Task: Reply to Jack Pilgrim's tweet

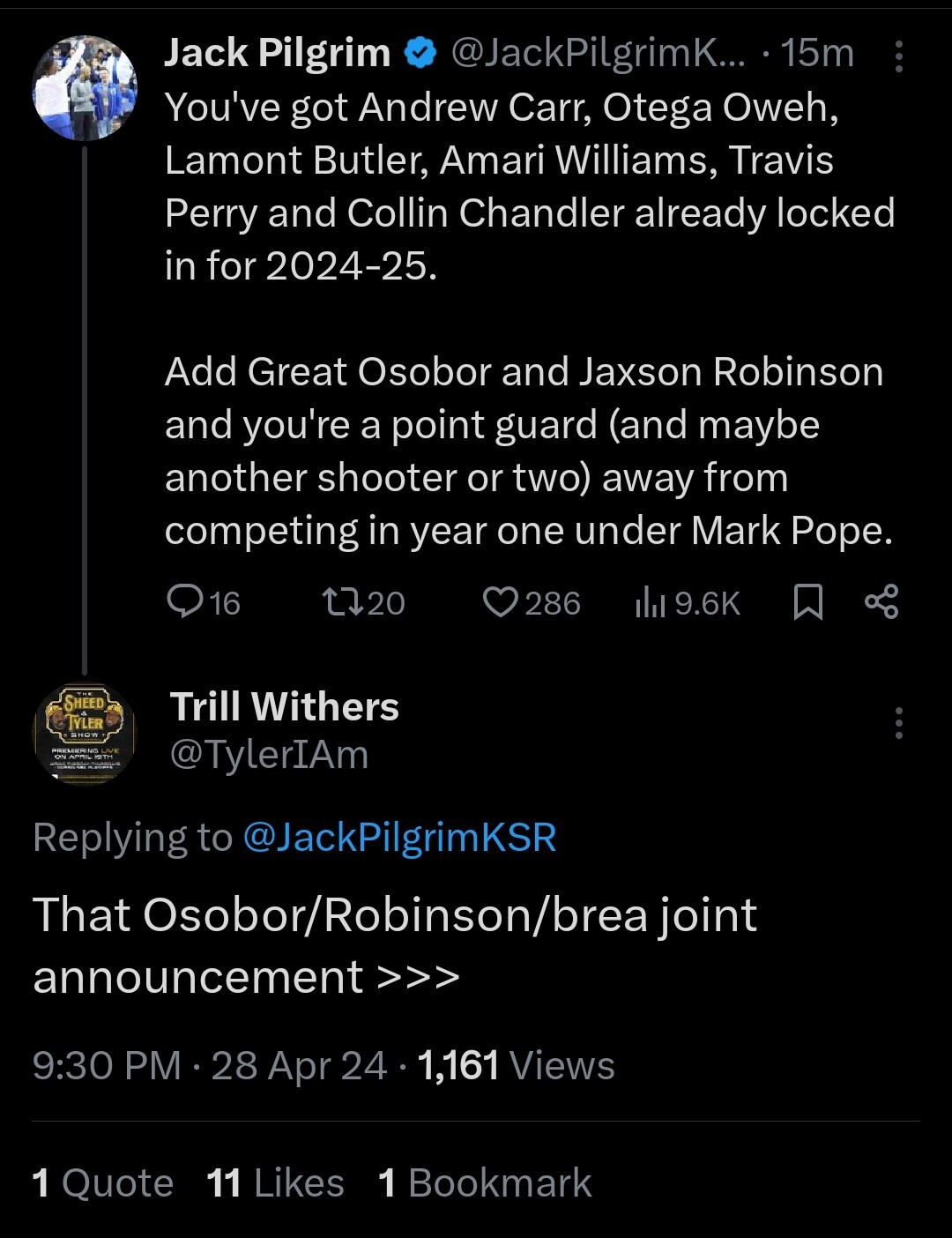Action: (x=186, y=602)
